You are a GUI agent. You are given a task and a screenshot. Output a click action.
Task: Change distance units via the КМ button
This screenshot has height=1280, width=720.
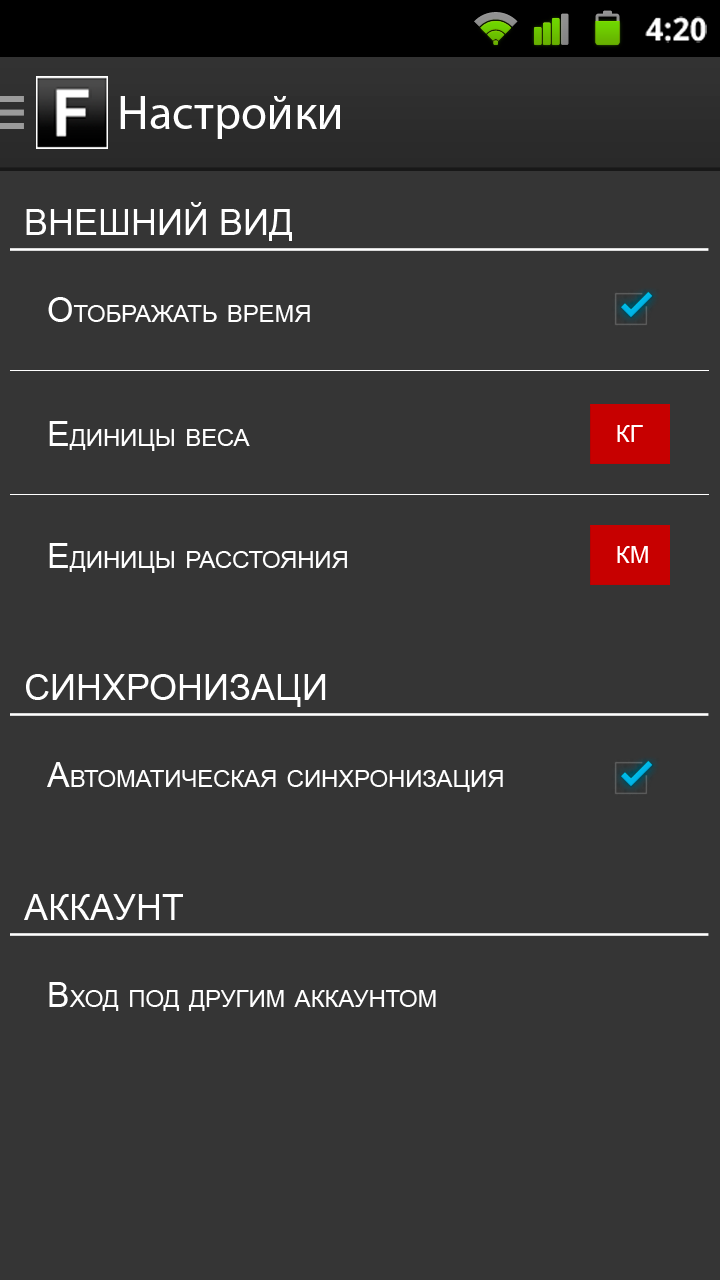(629, 555)
